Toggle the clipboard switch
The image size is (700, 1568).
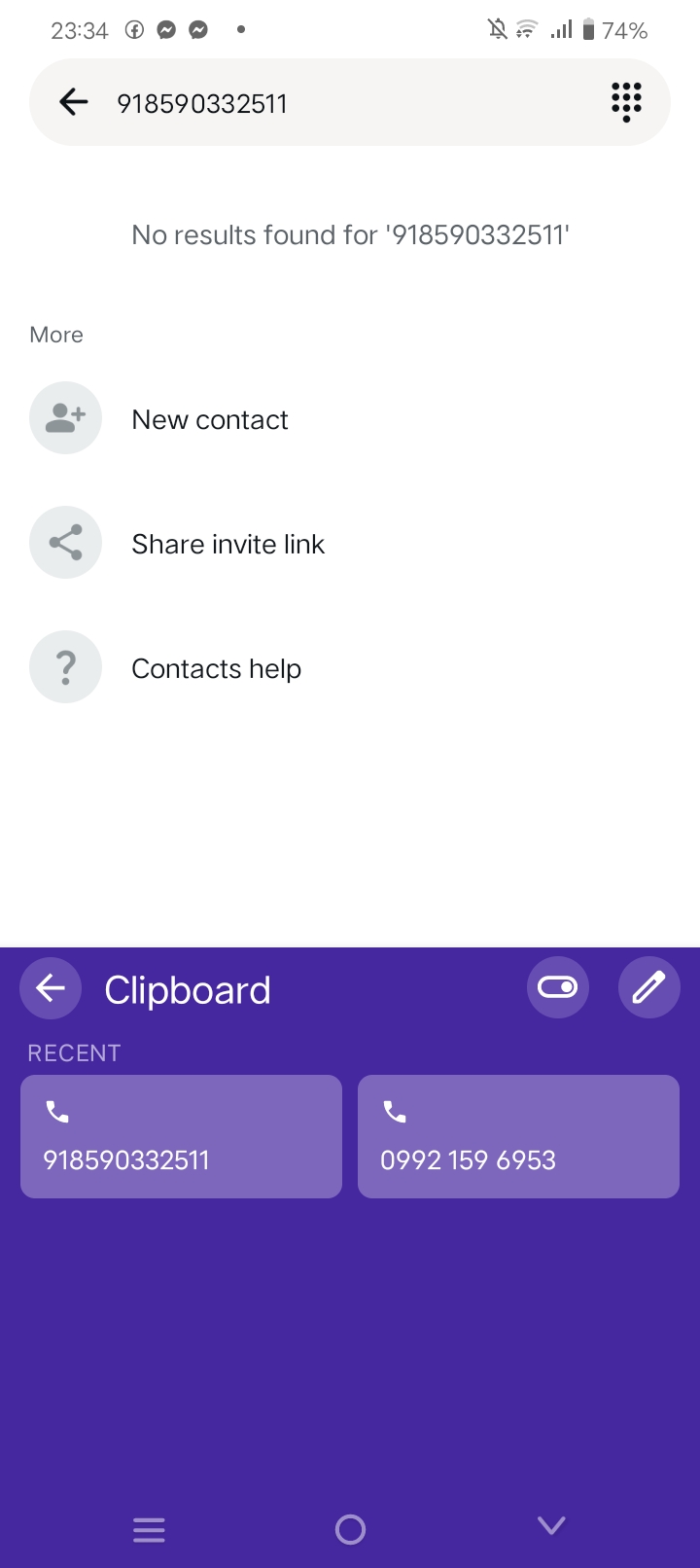click(x=558, y=988)
